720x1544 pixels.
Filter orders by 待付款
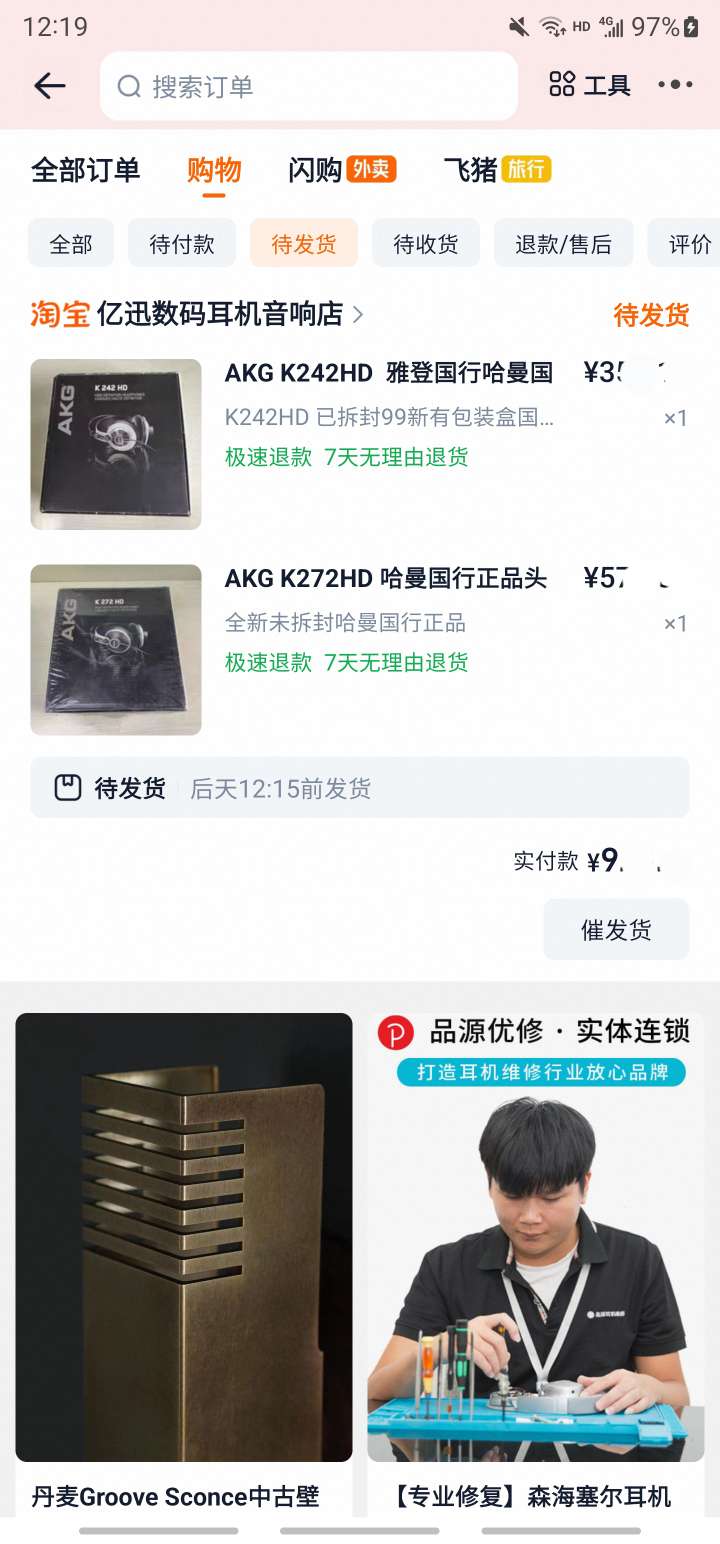click(182, 244)
